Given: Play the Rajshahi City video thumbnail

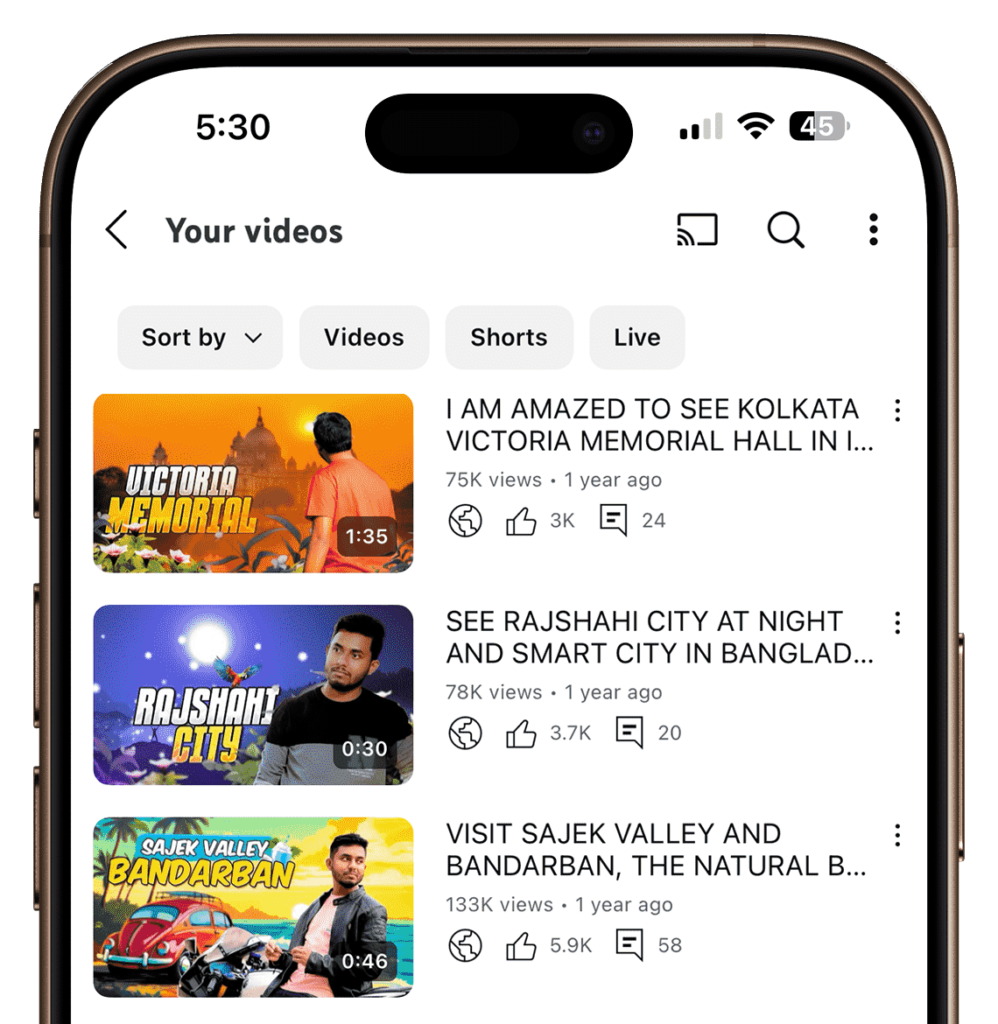Looking at the screenshot, I should 253,695.
